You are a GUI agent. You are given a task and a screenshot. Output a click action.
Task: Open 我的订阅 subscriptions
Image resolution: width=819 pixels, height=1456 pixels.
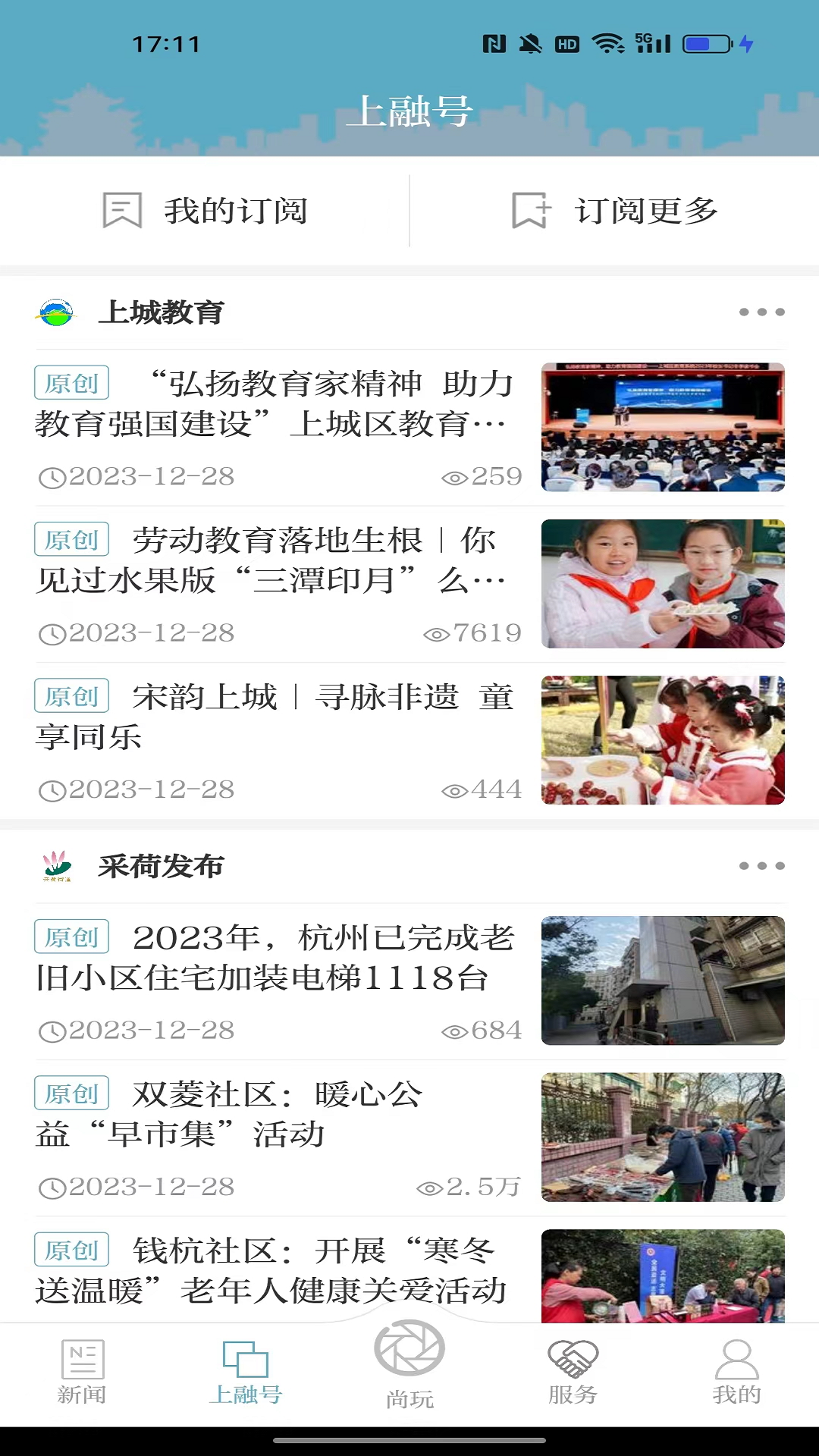pyautogui.click(x=205, y=211)
